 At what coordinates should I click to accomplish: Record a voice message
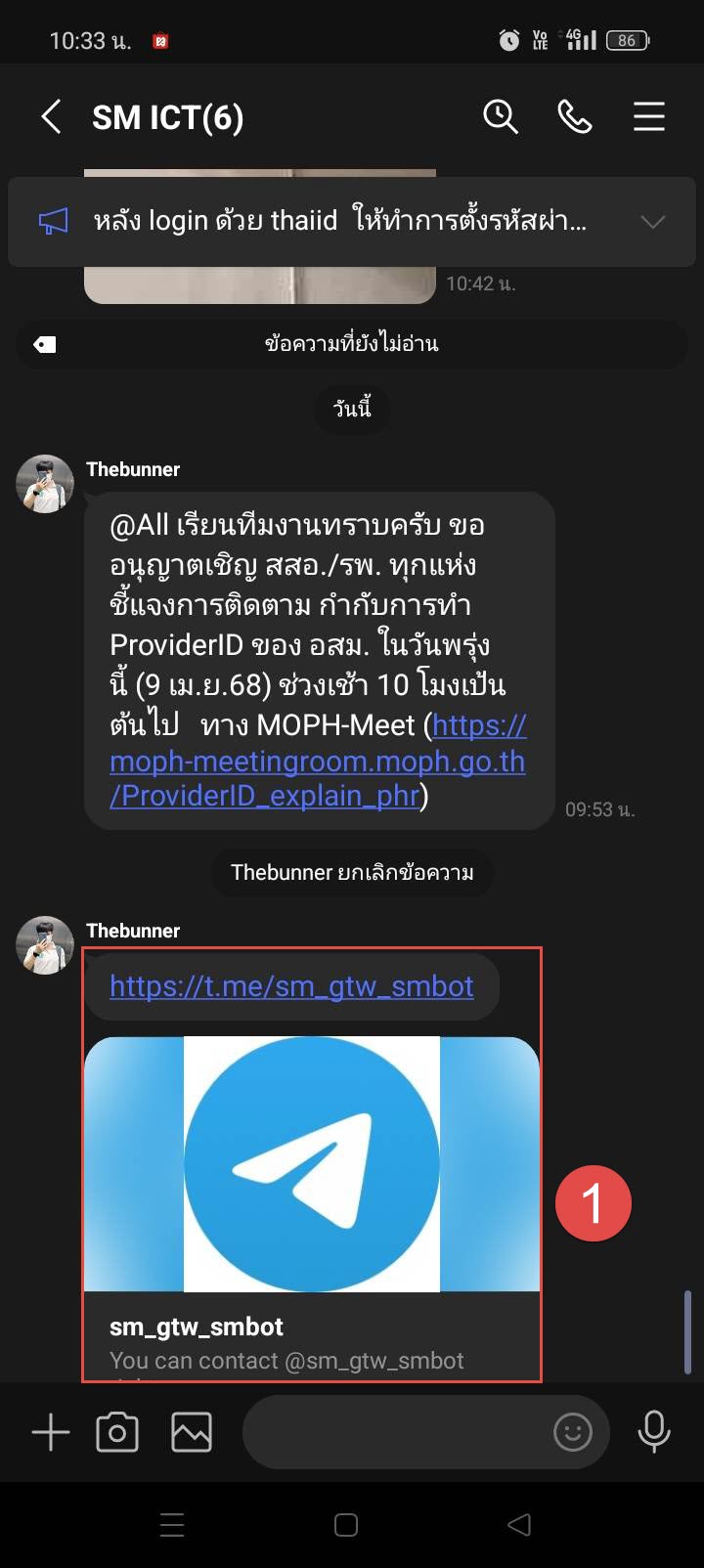(x=653, y=1433)
